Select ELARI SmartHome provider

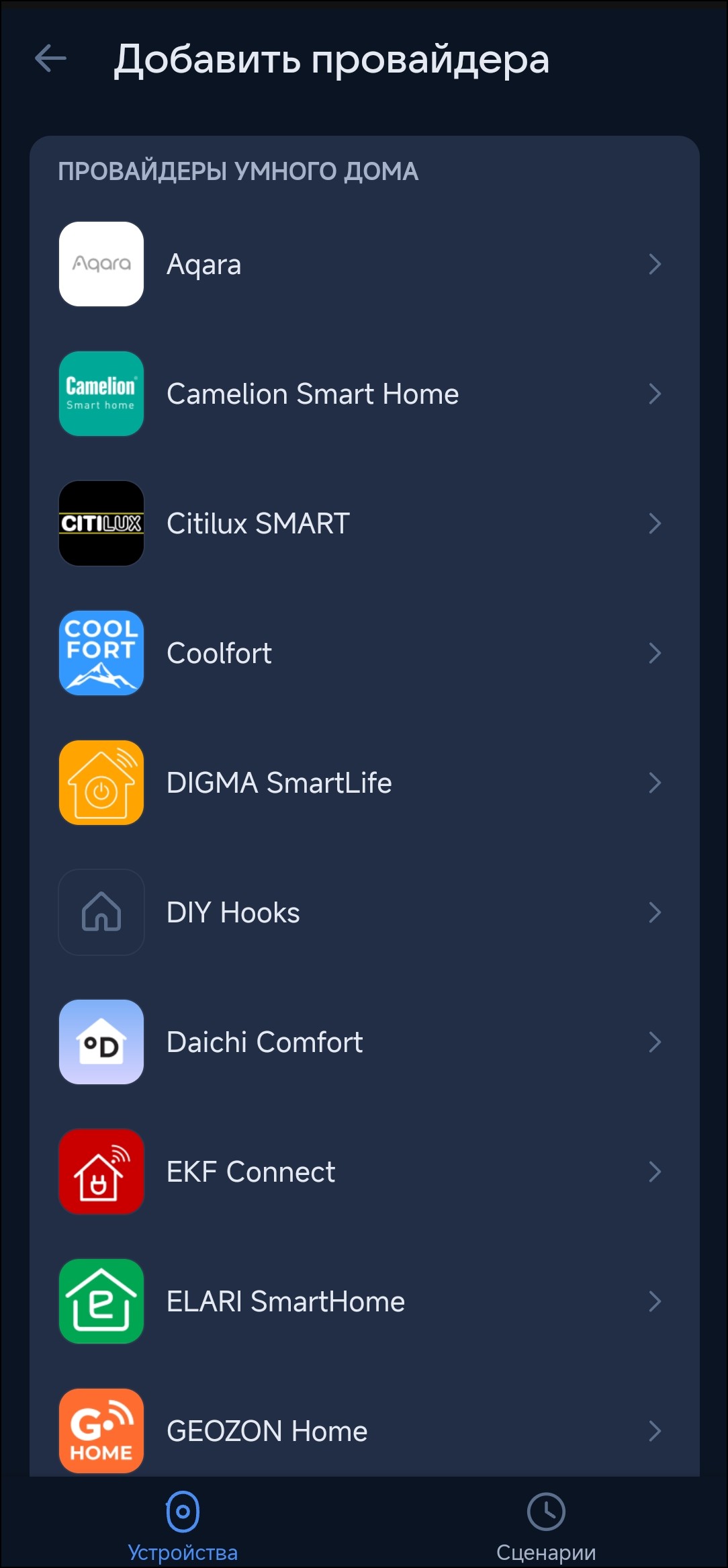(363, 1301)
